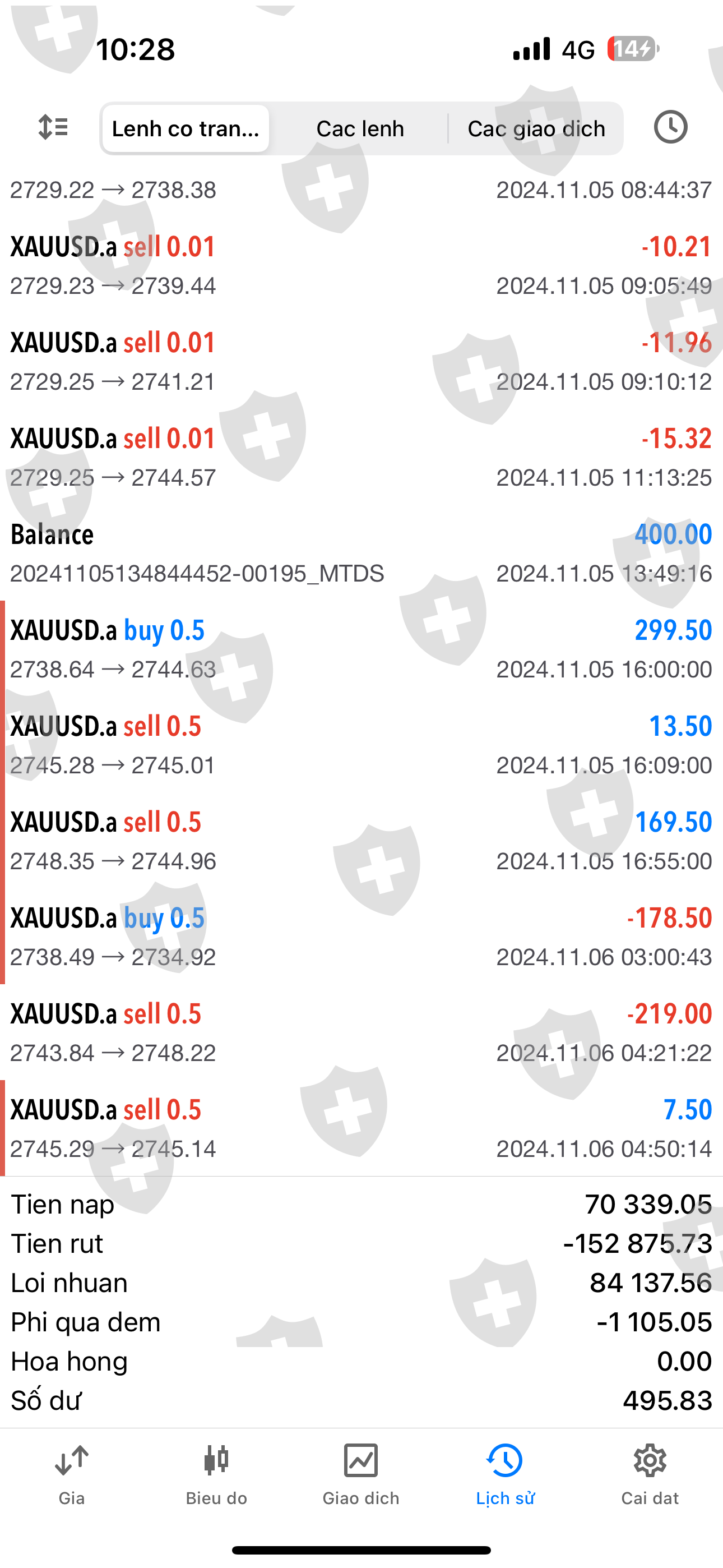Open the buy 0.5 trade losing -178.50

tap(361, 937)
